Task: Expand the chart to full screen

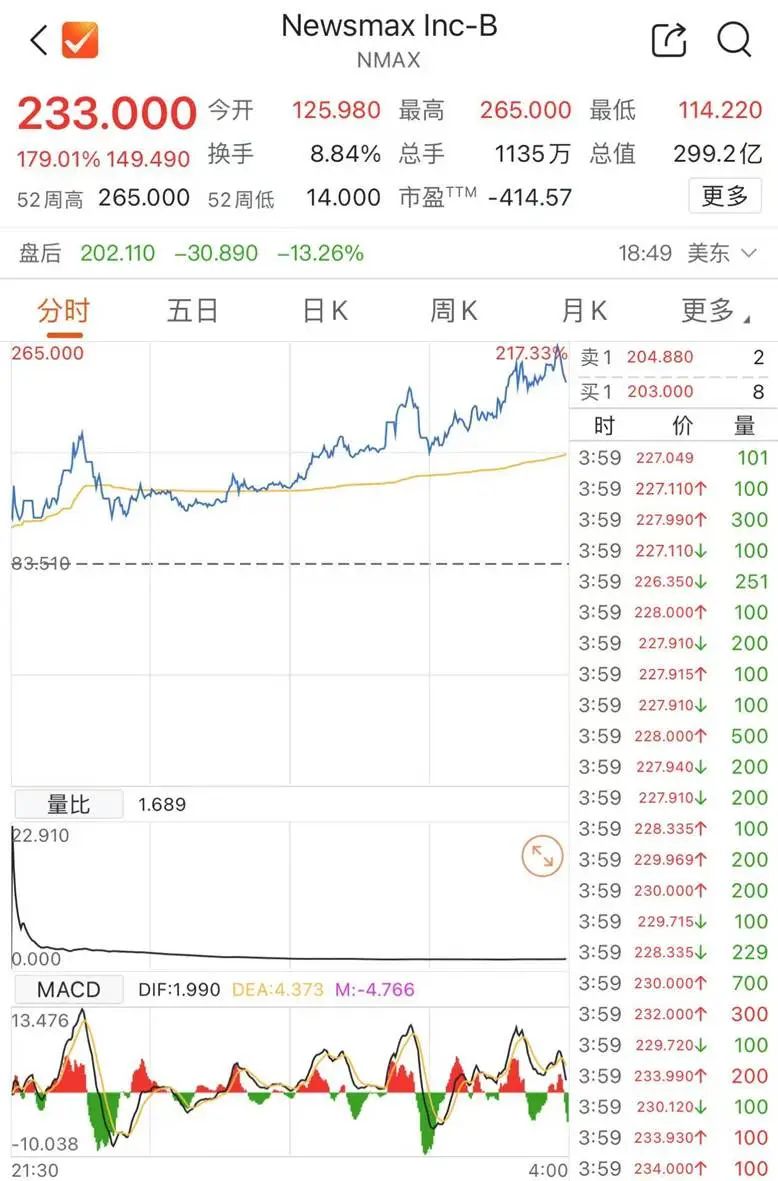Action: [x=542, y=856]
